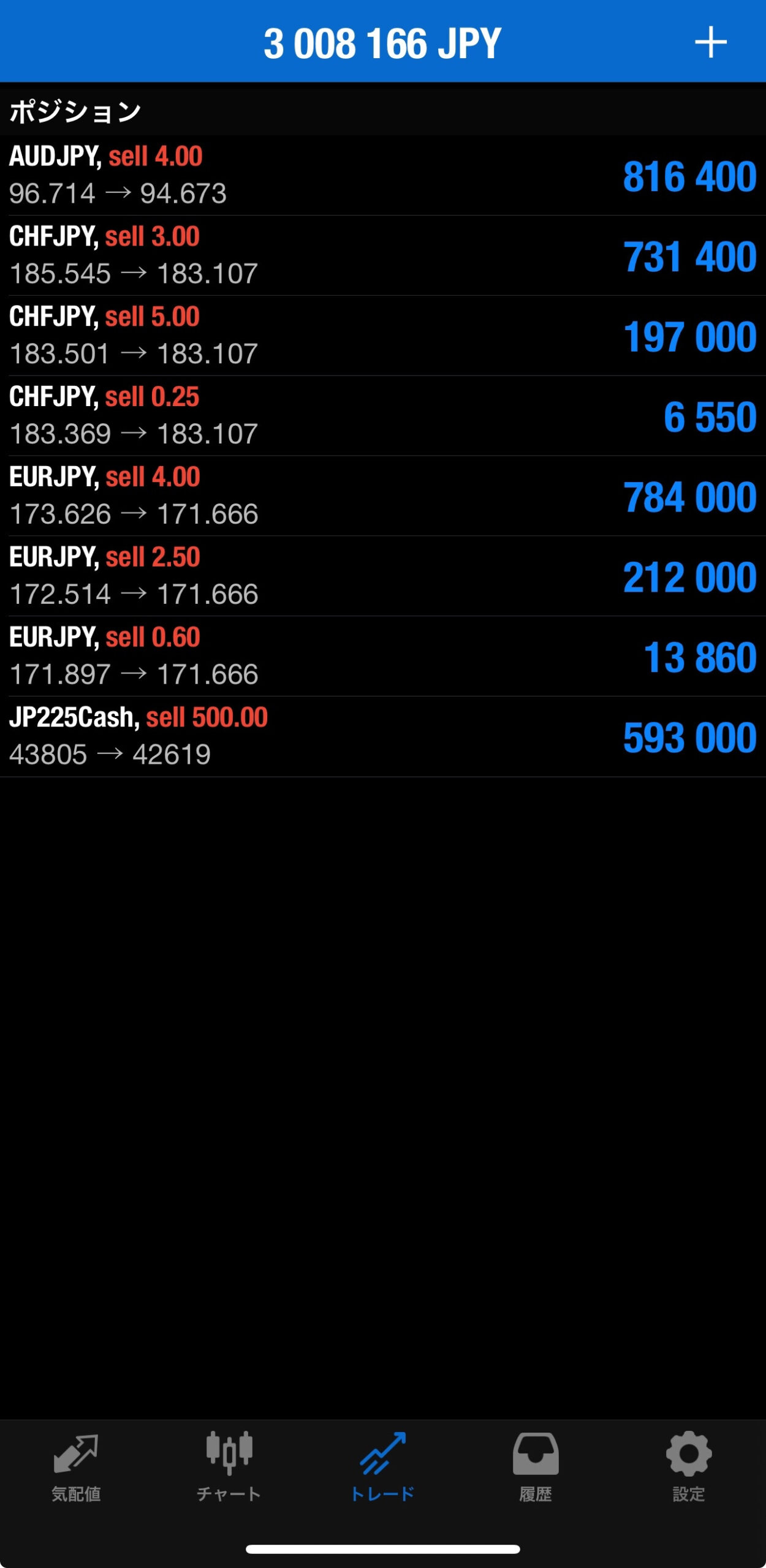
Task: Add a new order with the plus icon
Action: [710, 43]
